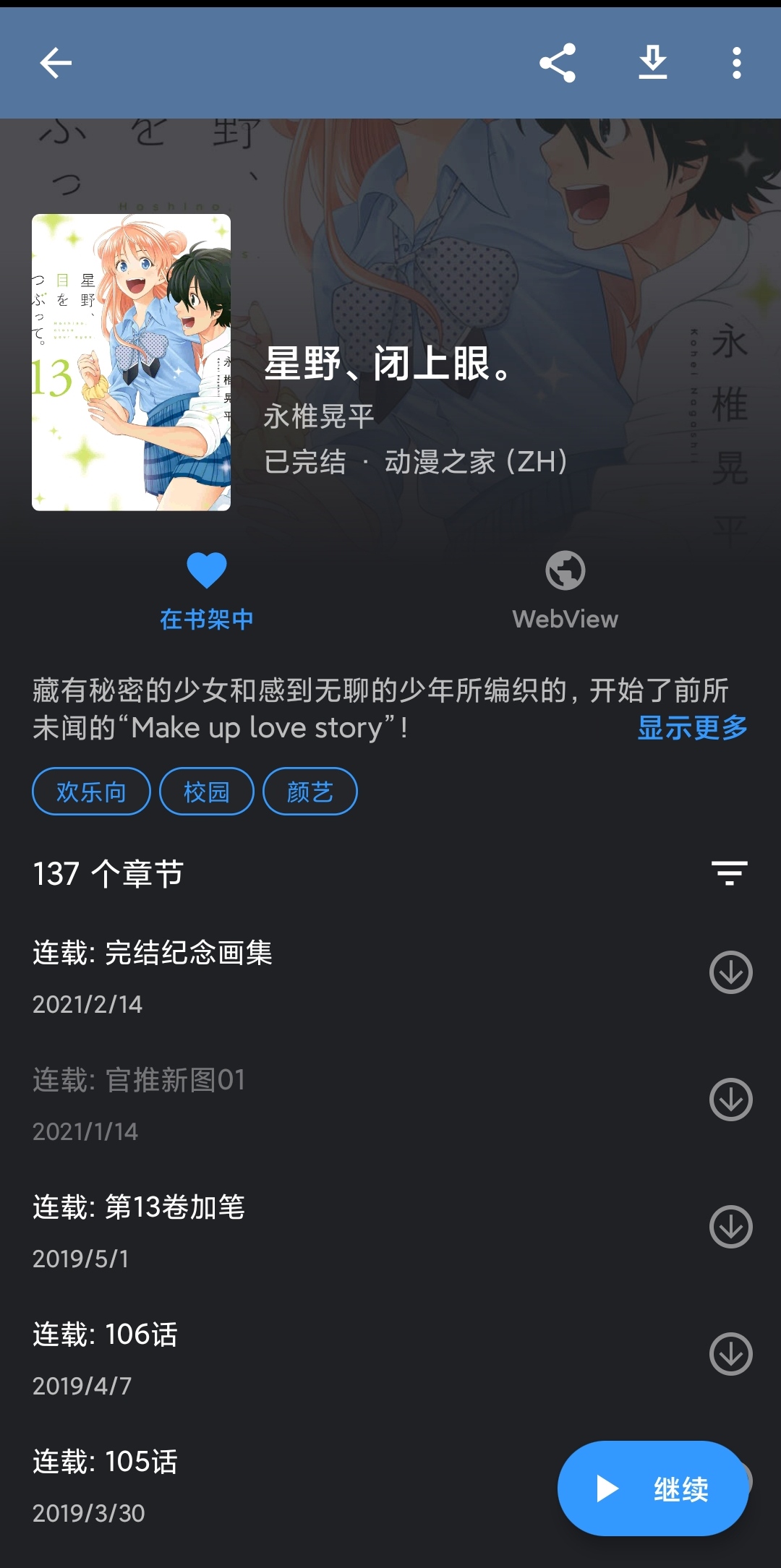Select the 欢乐向 genre chip
This screenshot has width=781, height=1568.
(x=91, y=792)
